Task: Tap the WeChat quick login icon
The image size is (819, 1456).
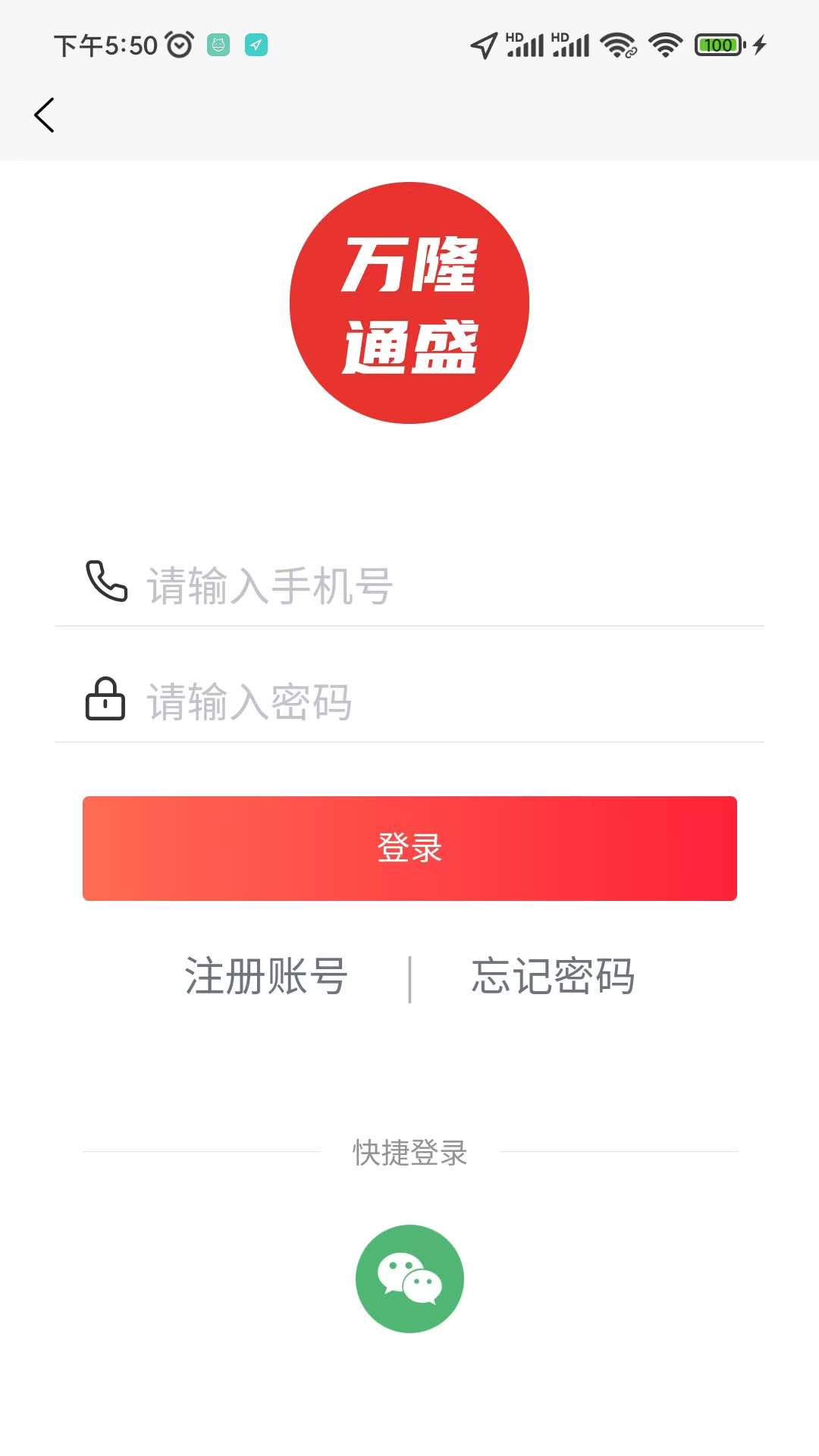Action: click(409, 1278)
